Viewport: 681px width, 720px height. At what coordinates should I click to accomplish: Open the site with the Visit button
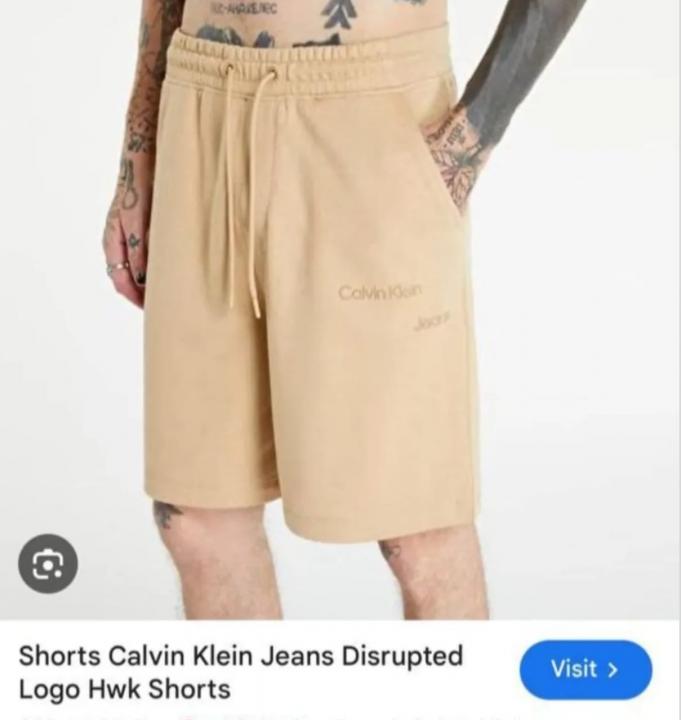(585, 669)
